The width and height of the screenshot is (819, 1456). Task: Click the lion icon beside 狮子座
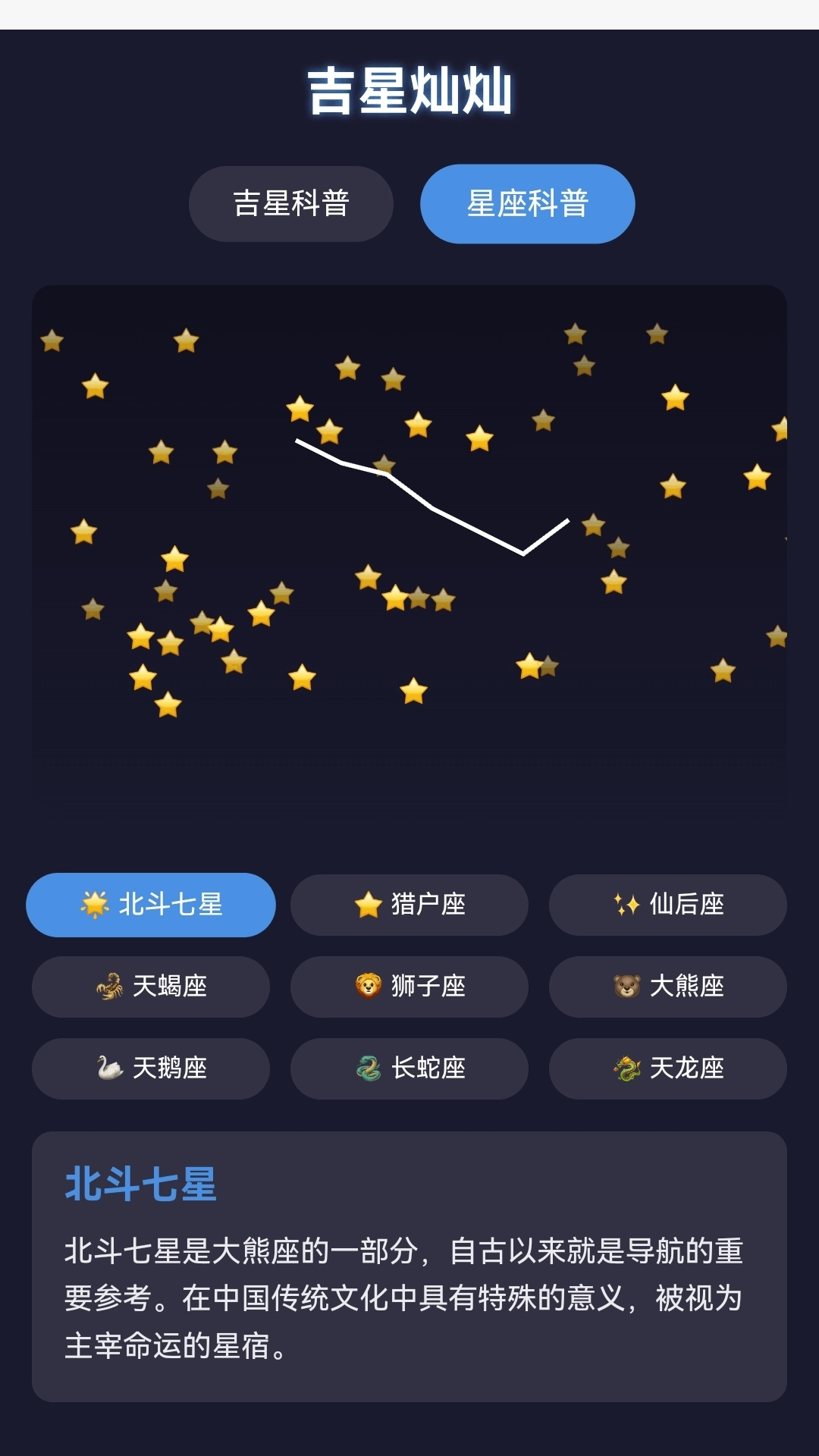(367, 987)
